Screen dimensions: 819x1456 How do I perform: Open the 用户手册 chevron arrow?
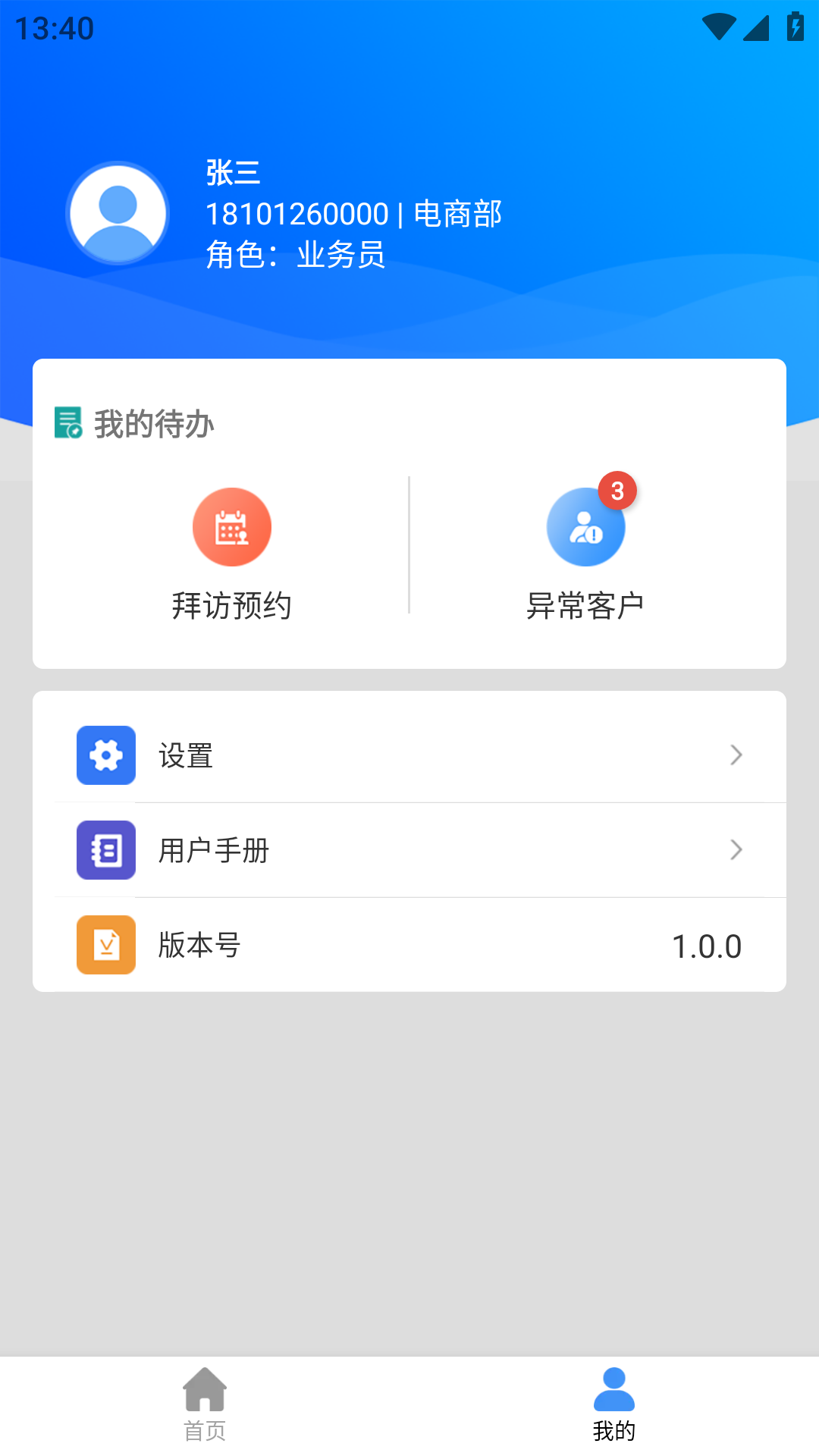[x=735, y=850]
